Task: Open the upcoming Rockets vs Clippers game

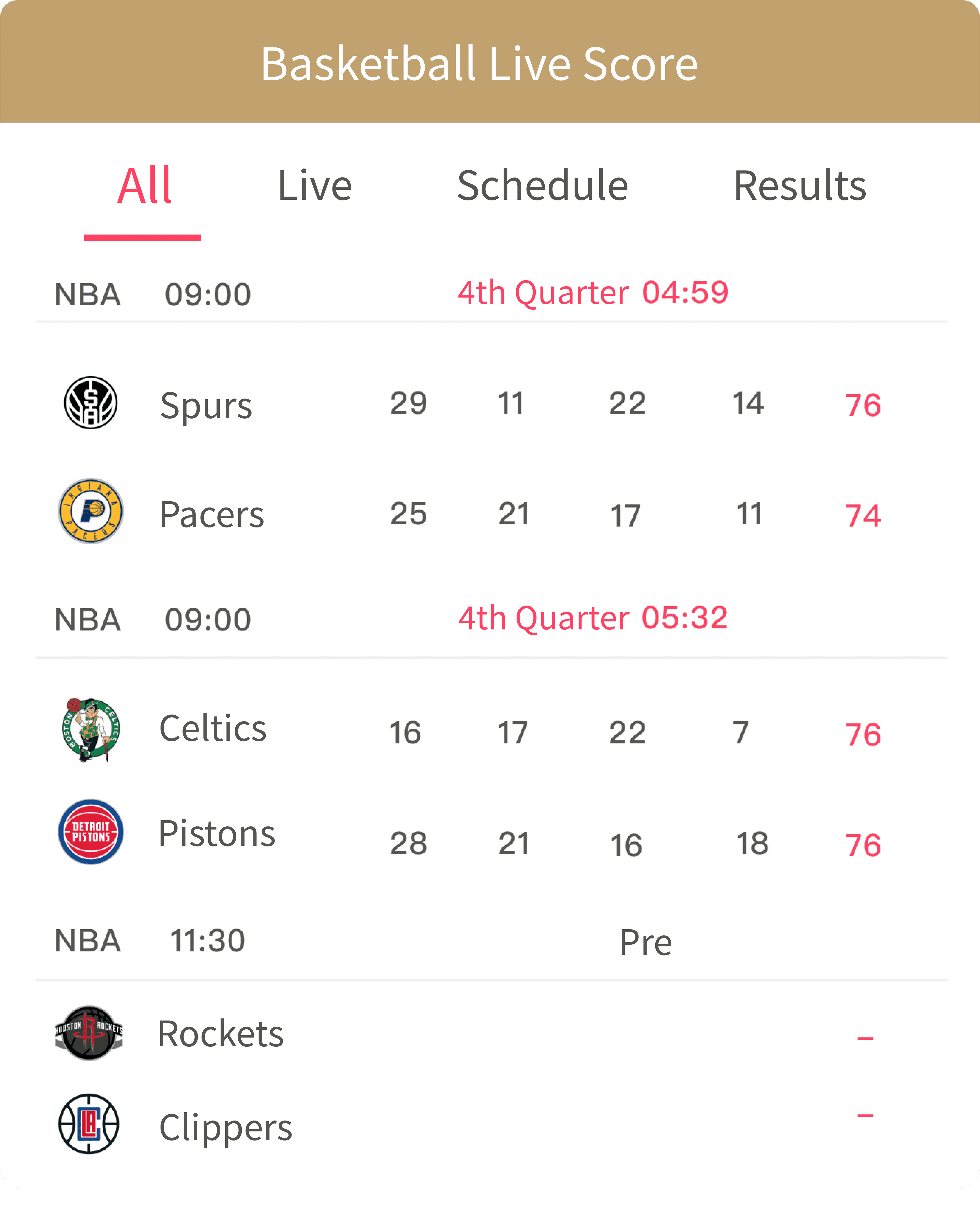Action: click(x=490, y=1079)
